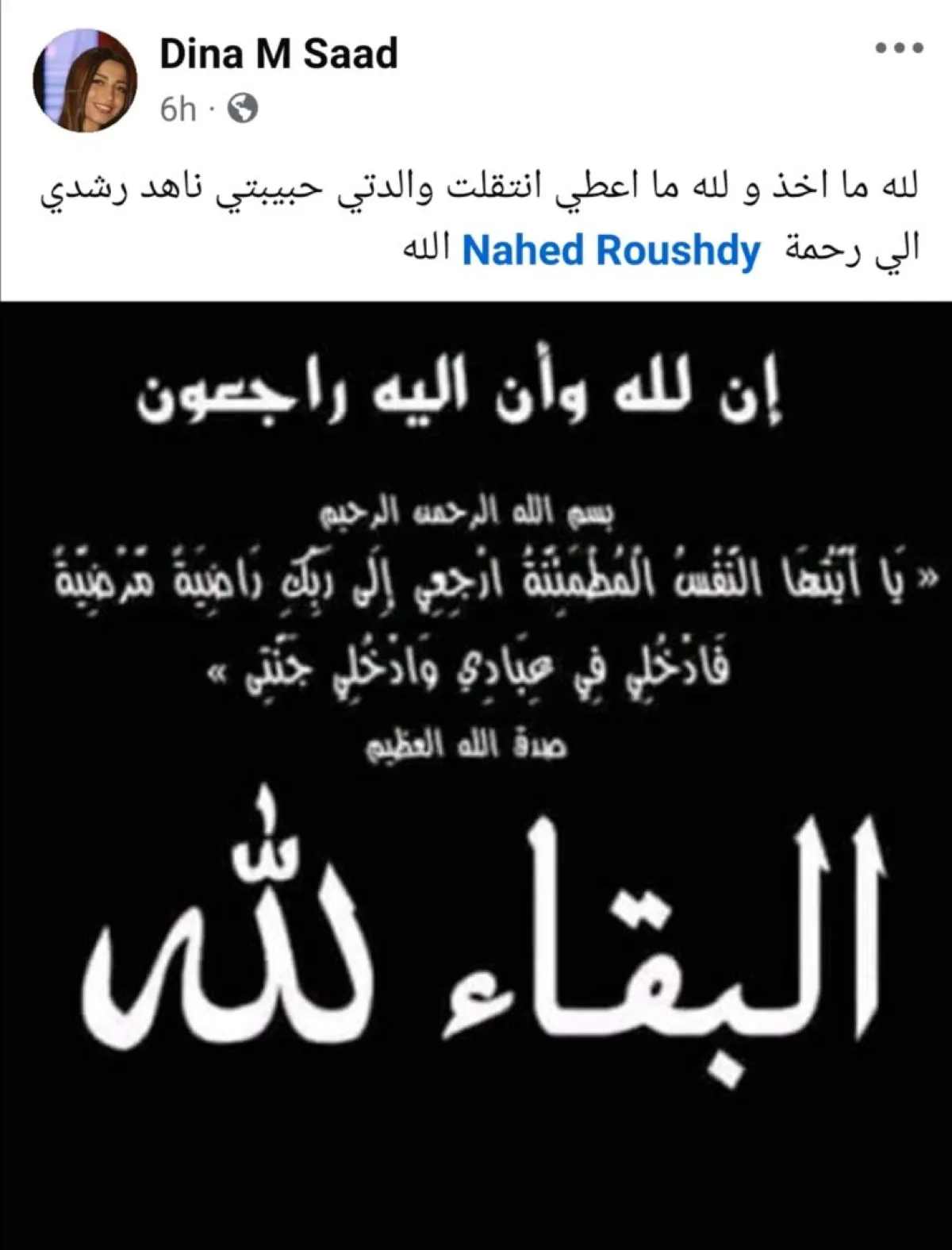Screen dimensions: 952x1250
Task: Click the 6h timestamp to open the post
Action: click(176, 107)
